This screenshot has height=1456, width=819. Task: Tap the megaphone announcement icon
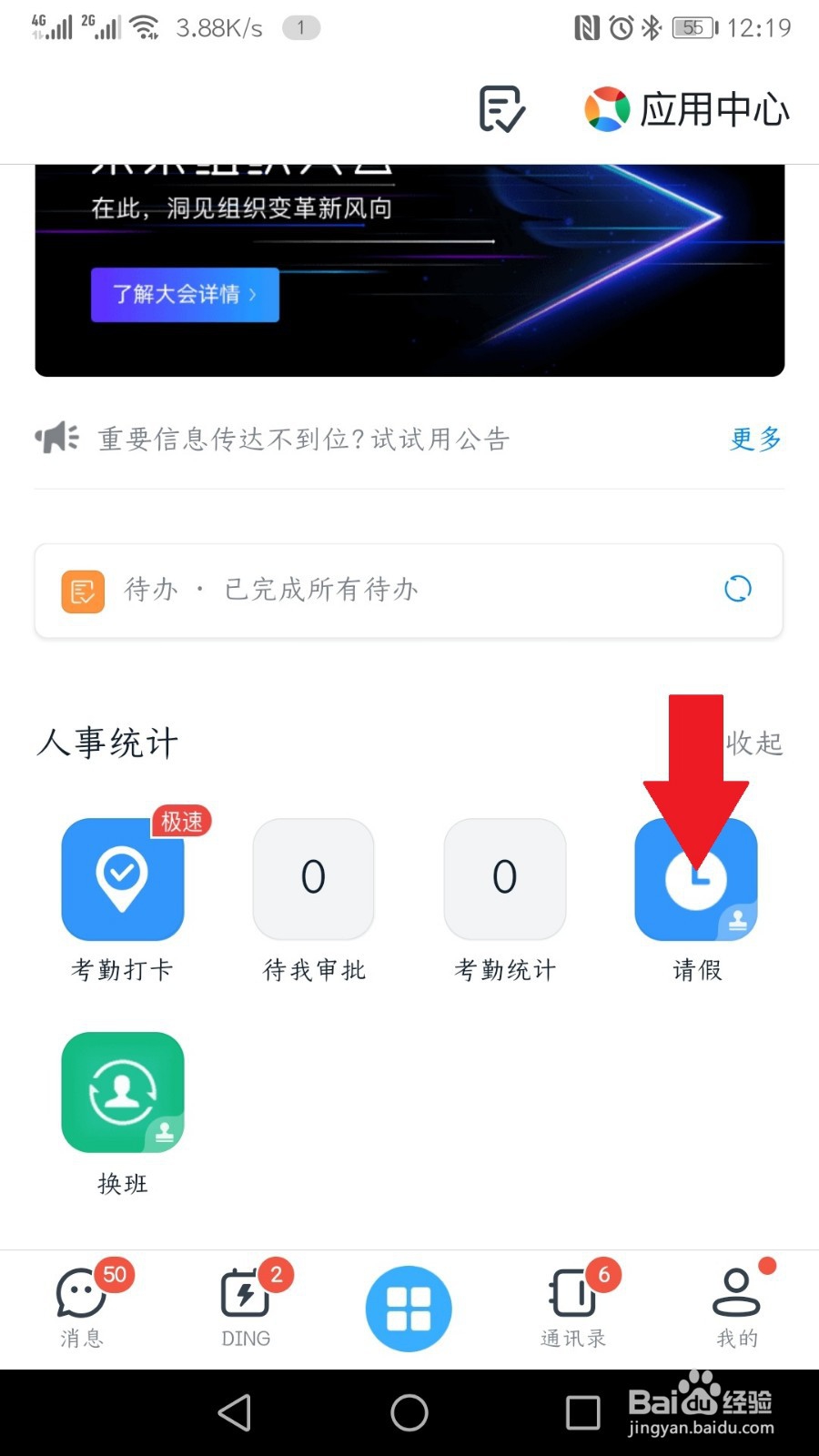point(56,439)
